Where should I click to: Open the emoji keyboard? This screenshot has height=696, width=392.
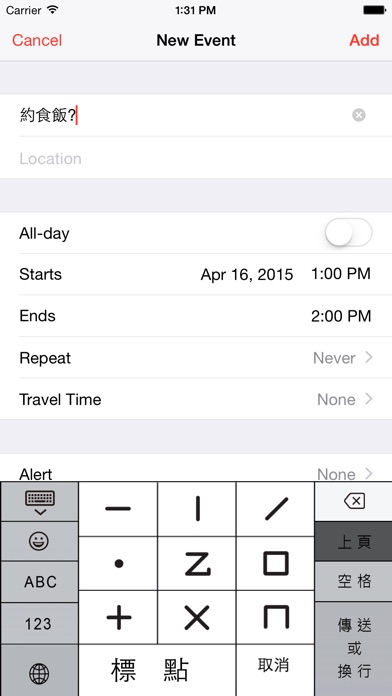40,542
